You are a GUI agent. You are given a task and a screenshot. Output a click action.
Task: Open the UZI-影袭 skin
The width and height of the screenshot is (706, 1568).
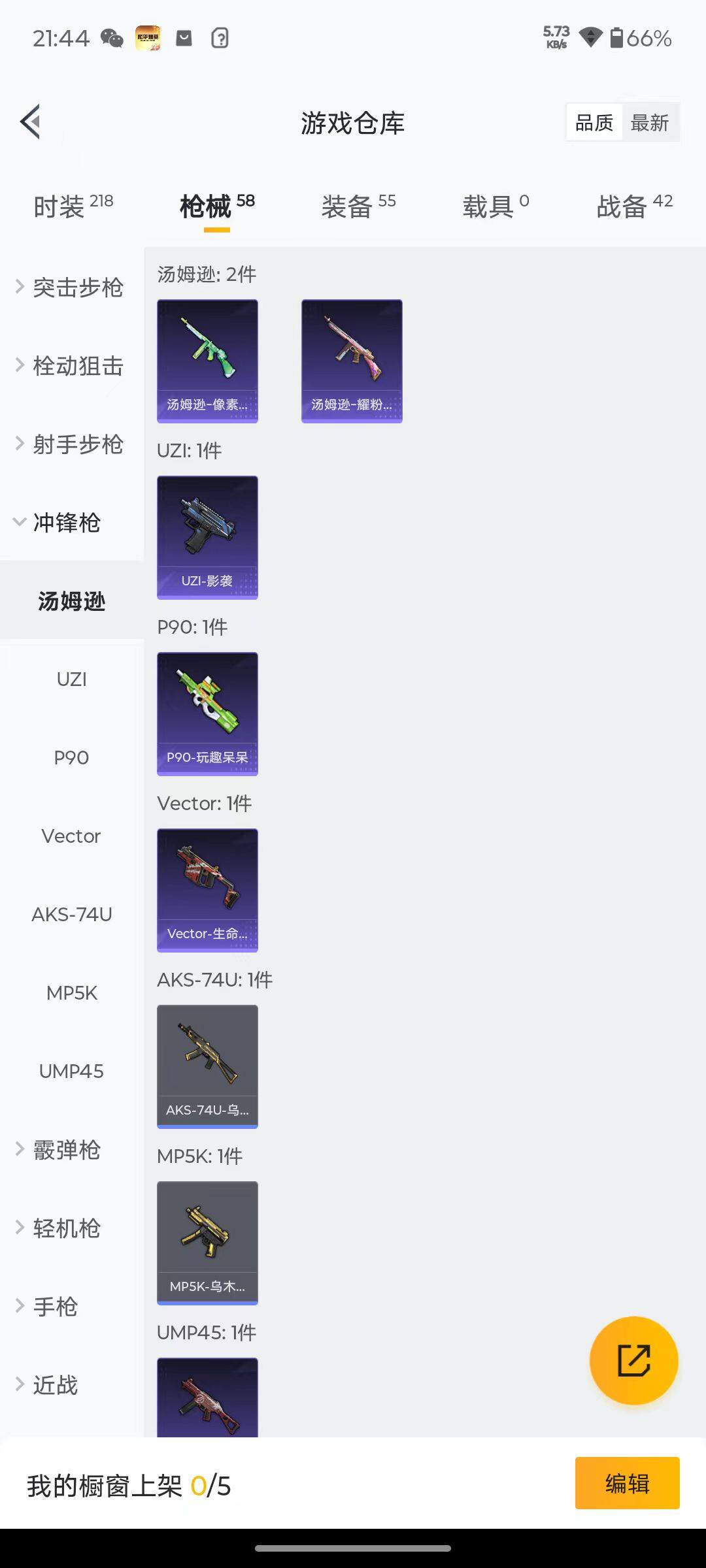207,537
